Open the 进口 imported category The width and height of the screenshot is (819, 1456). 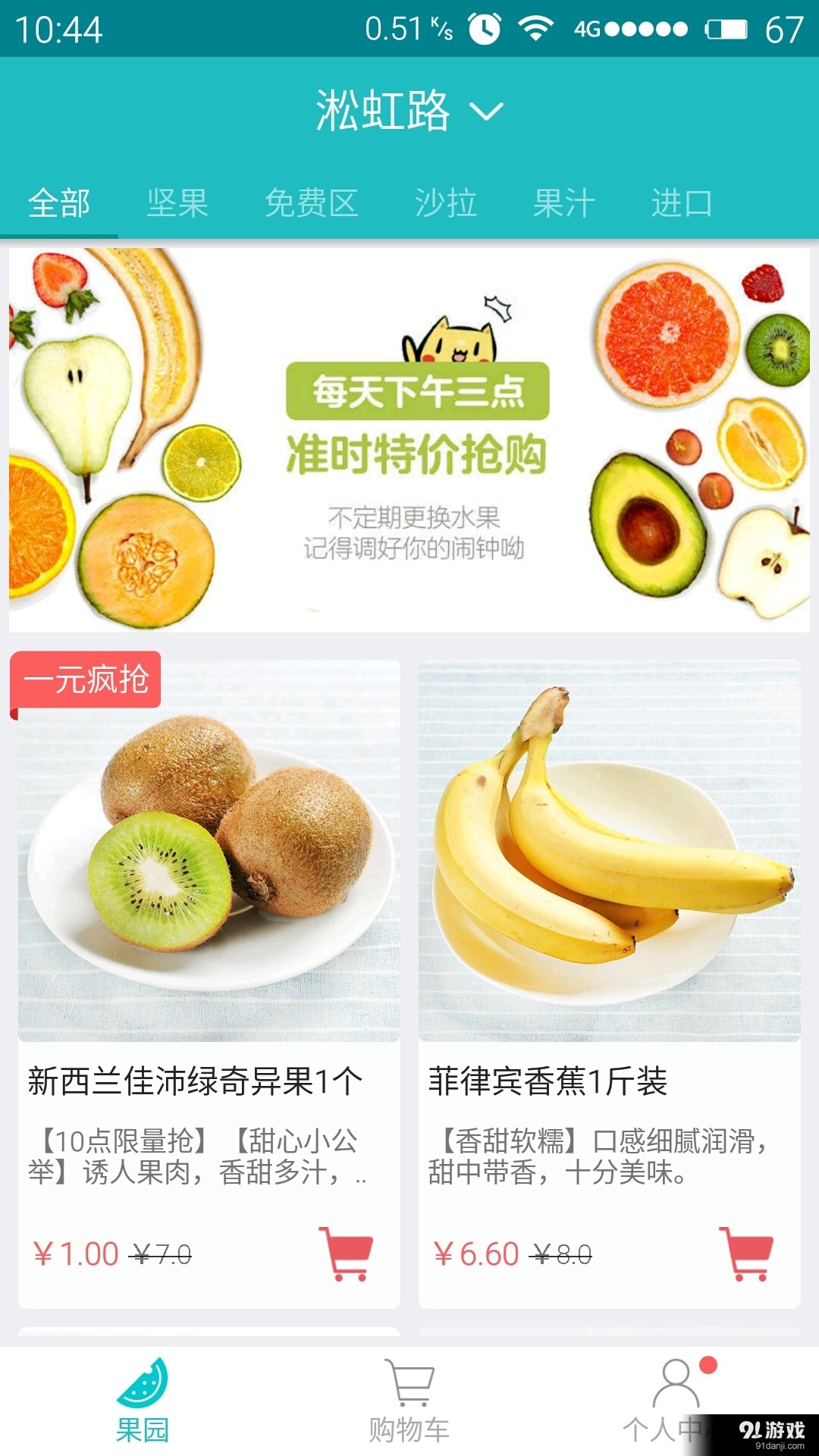(x=682, y=202)
